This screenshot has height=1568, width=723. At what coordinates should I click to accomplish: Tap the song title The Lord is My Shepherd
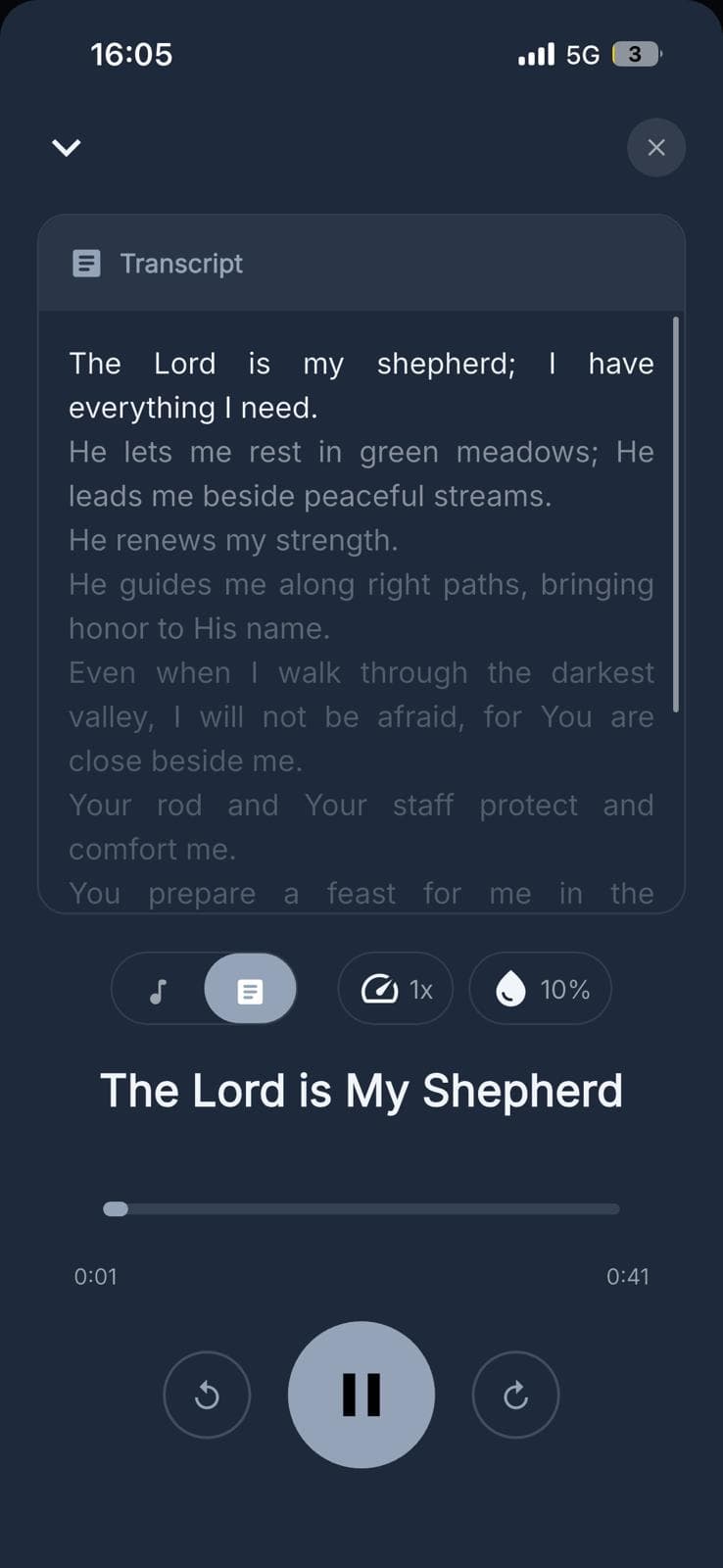pos(361,1090)
